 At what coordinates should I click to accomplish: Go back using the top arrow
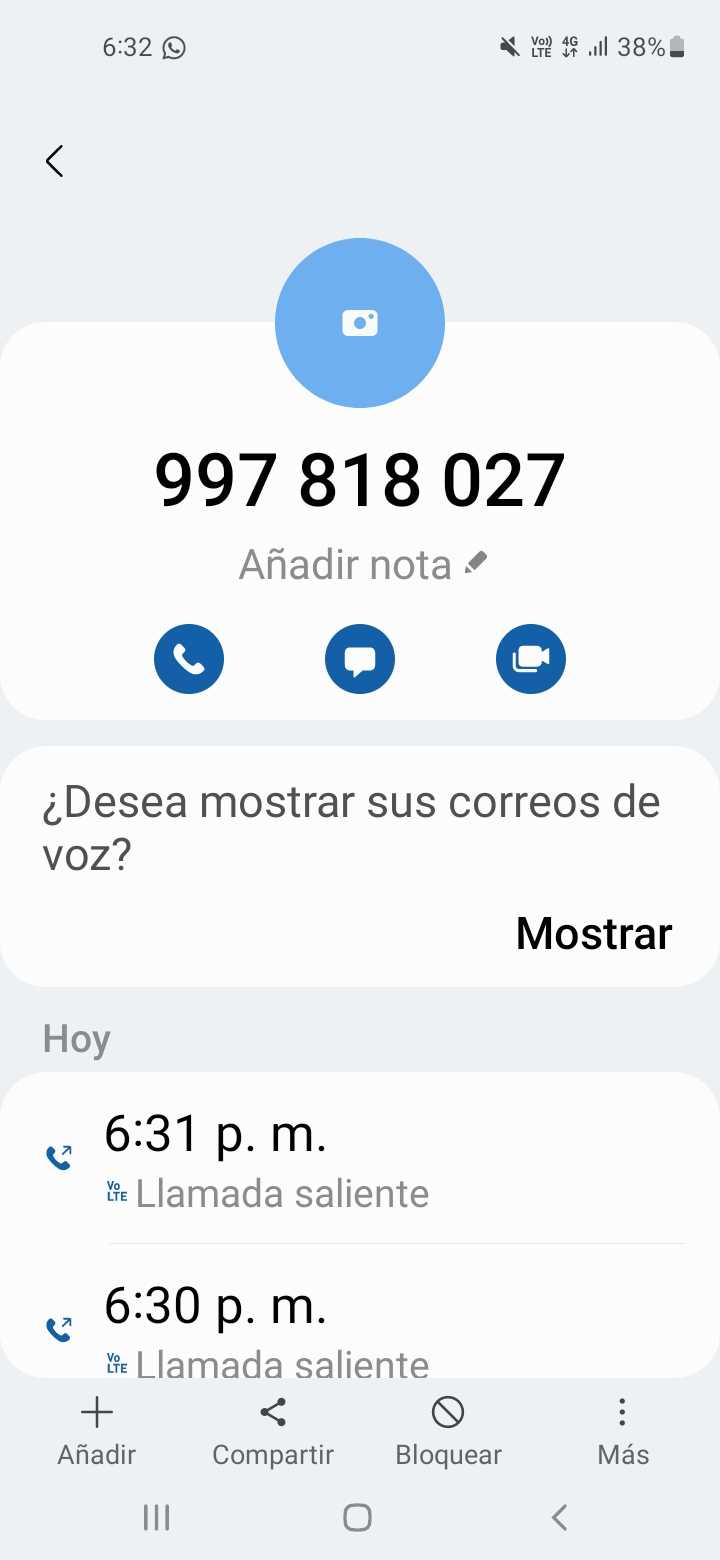tap(55, 161)
